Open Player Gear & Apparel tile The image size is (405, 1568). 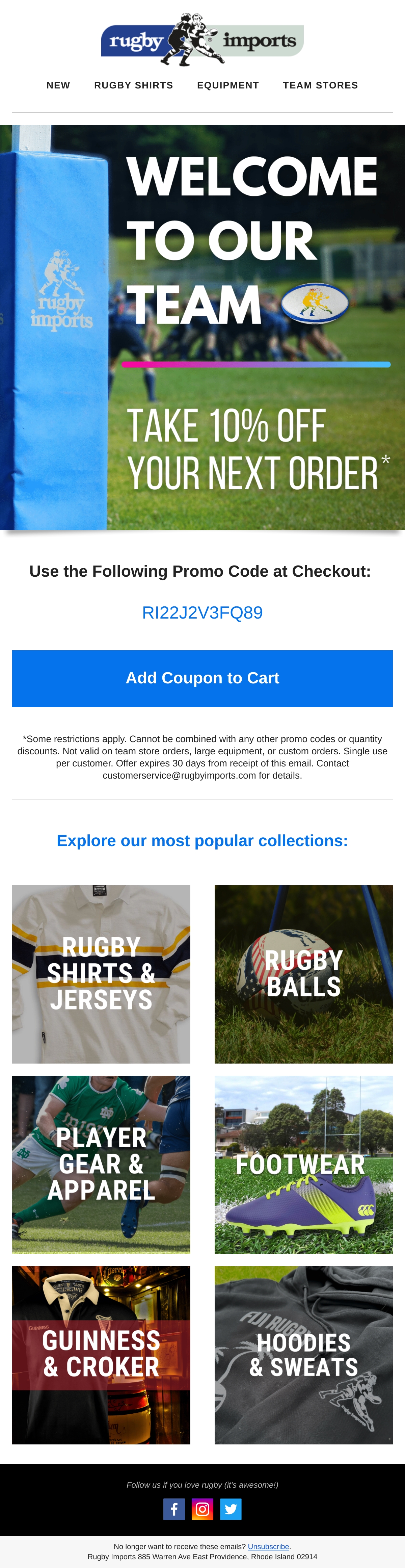(101, 1165)
